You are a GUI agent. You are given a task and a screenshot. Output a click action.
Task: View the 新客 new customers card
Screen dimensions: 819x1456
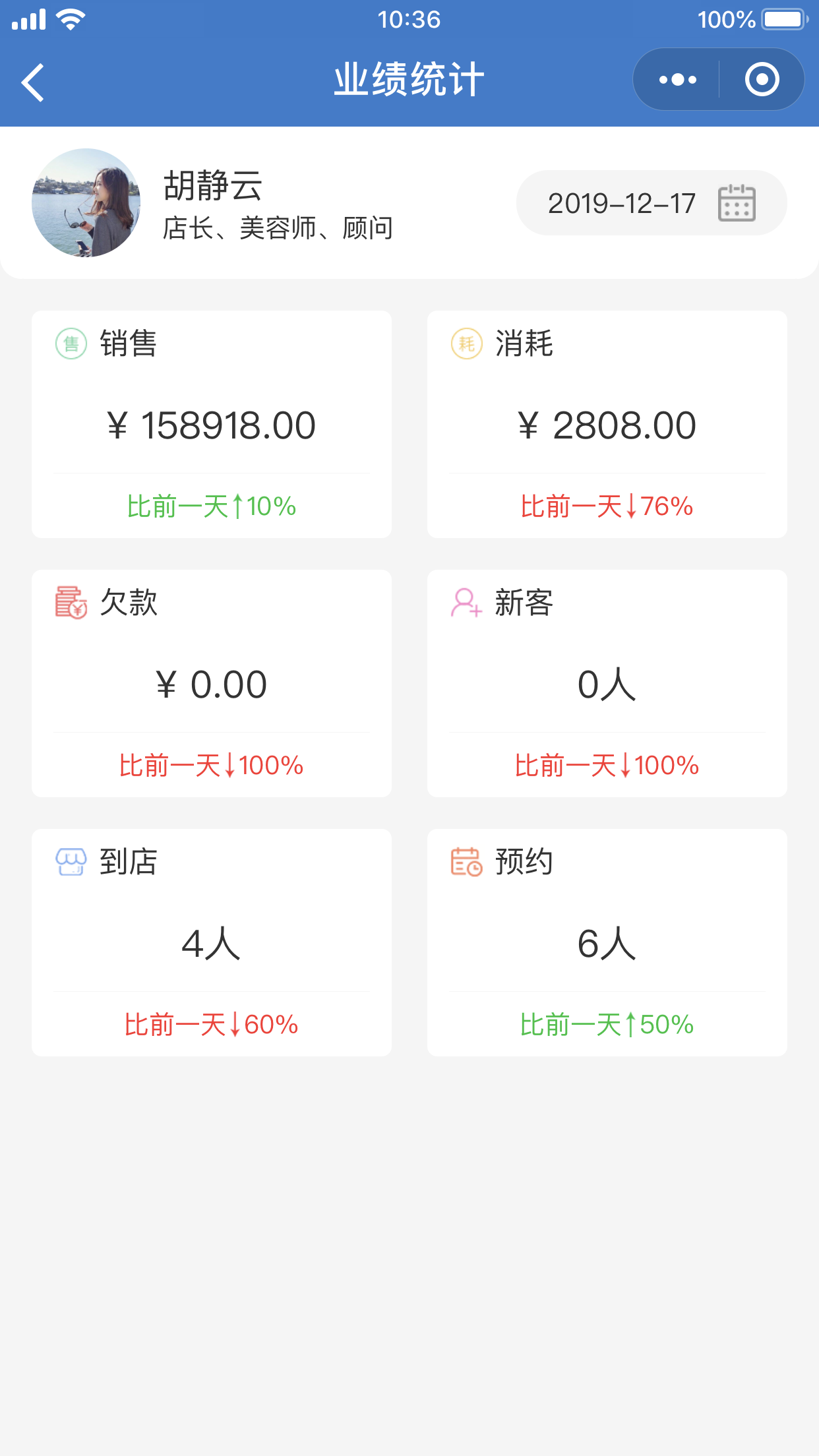coord(607,683)
